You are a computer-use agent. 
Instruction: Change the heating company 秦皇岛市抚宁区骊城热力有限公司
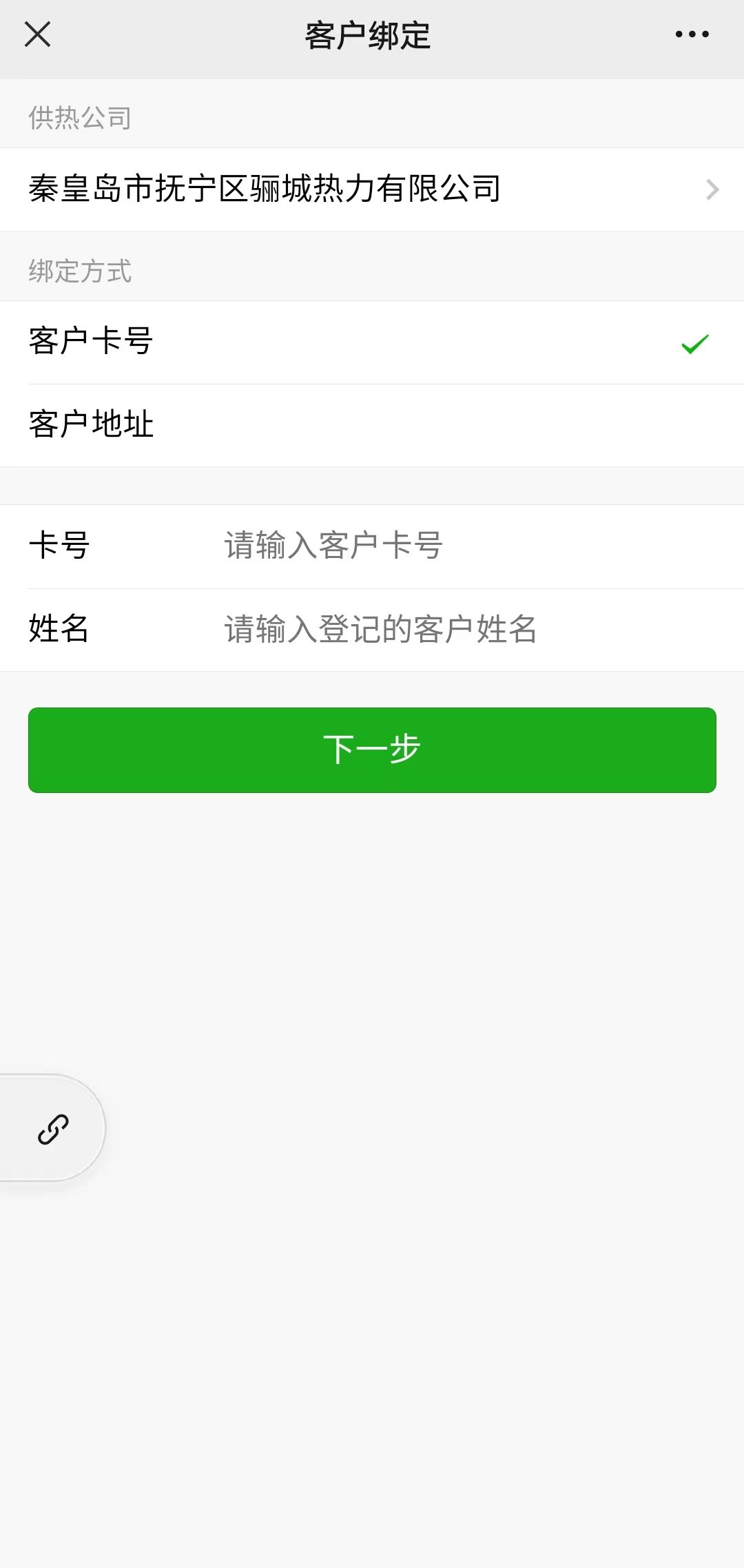[x=372, y=189]
